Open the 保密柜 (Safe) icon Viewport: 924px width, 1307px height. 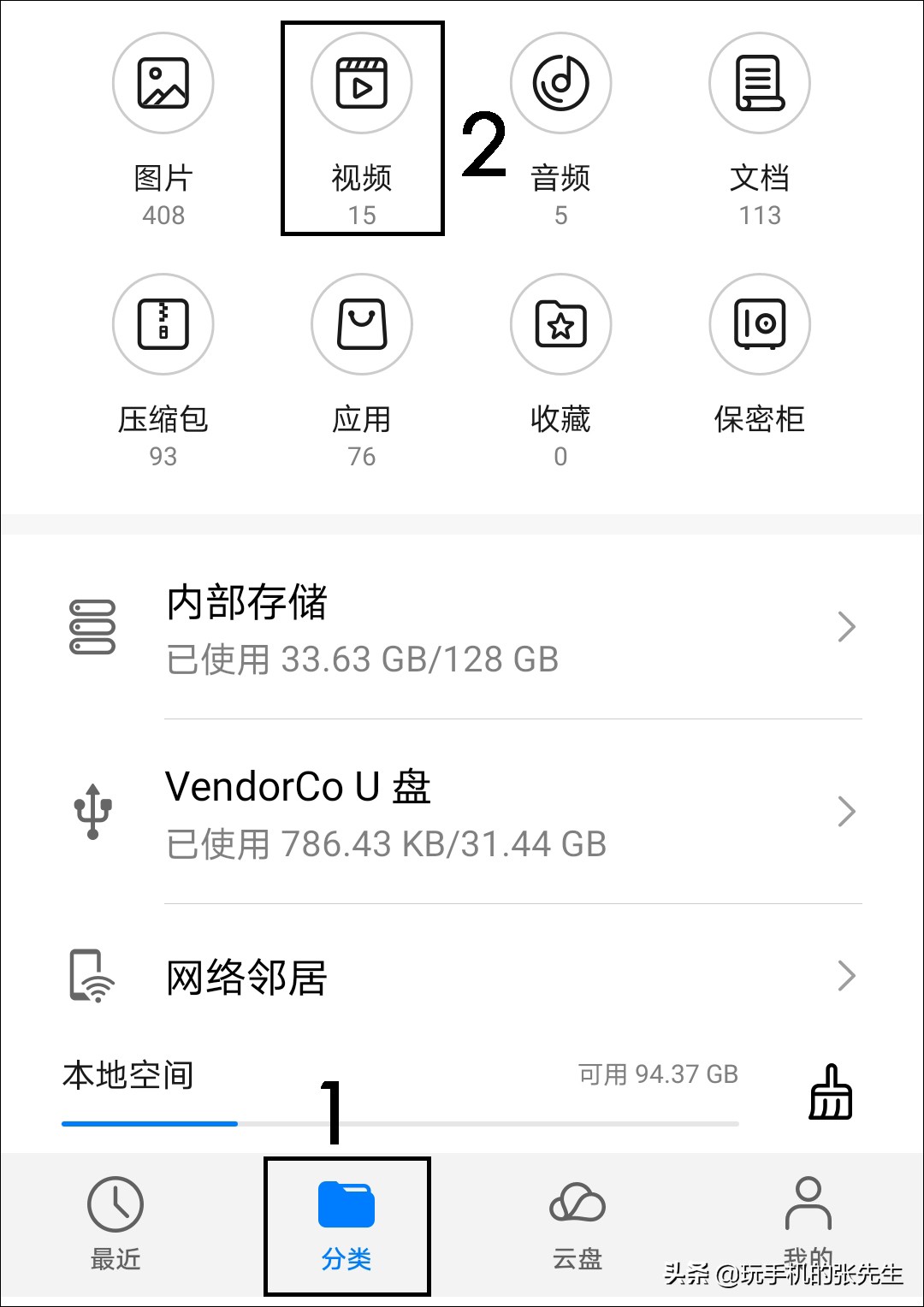[x=760, y=324]
